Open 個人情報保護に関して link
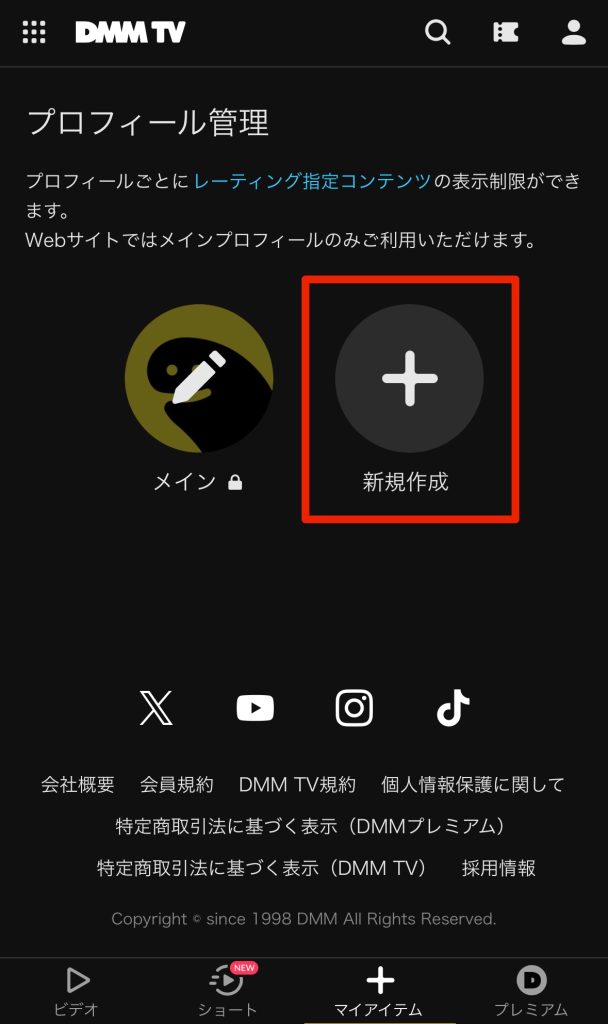This screenshot has height=1024, width=608. pos(473,785)
